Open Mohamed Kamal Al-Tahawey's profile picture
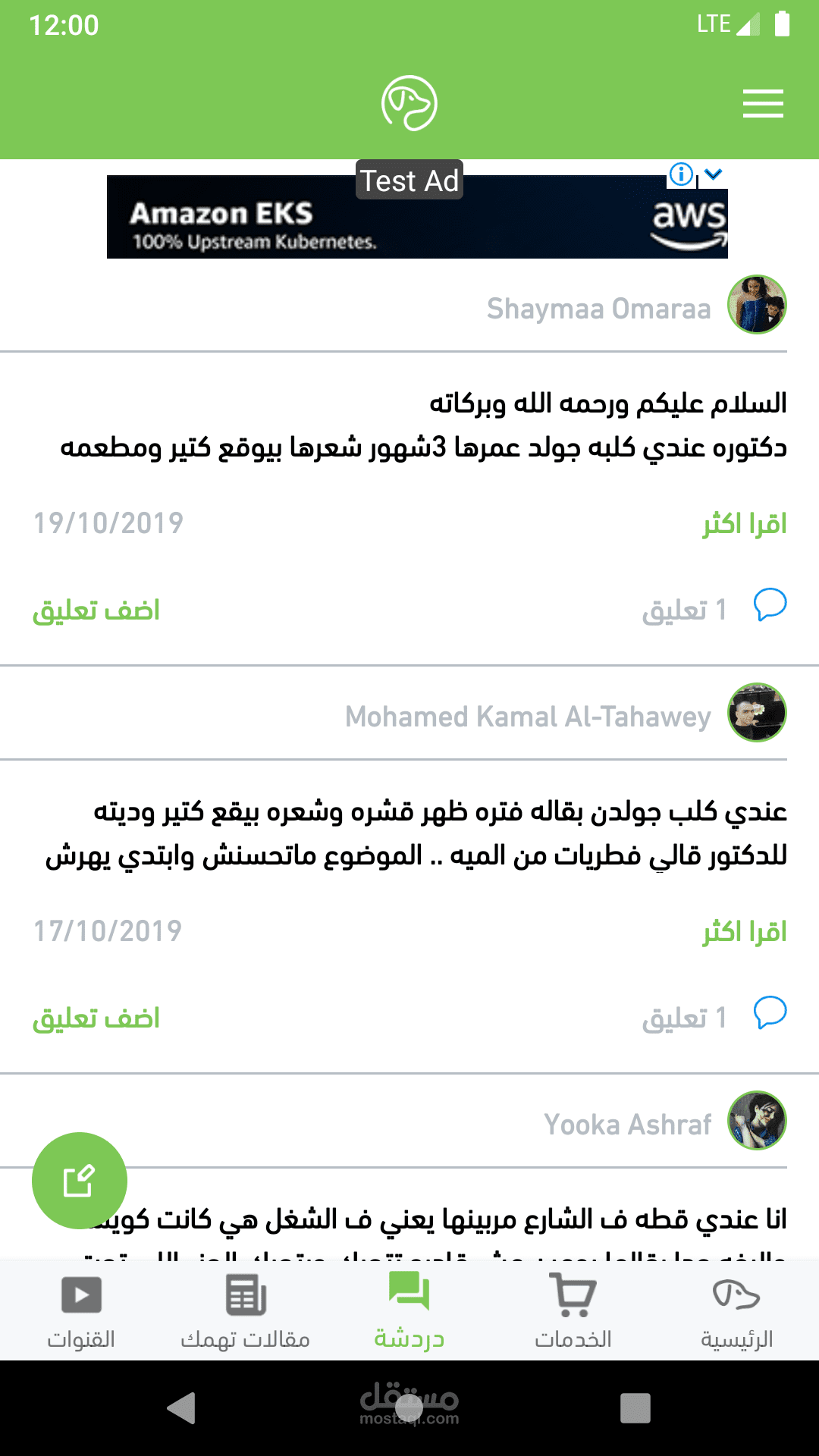Screen dimensions: 819x1456 click(757, 713)
